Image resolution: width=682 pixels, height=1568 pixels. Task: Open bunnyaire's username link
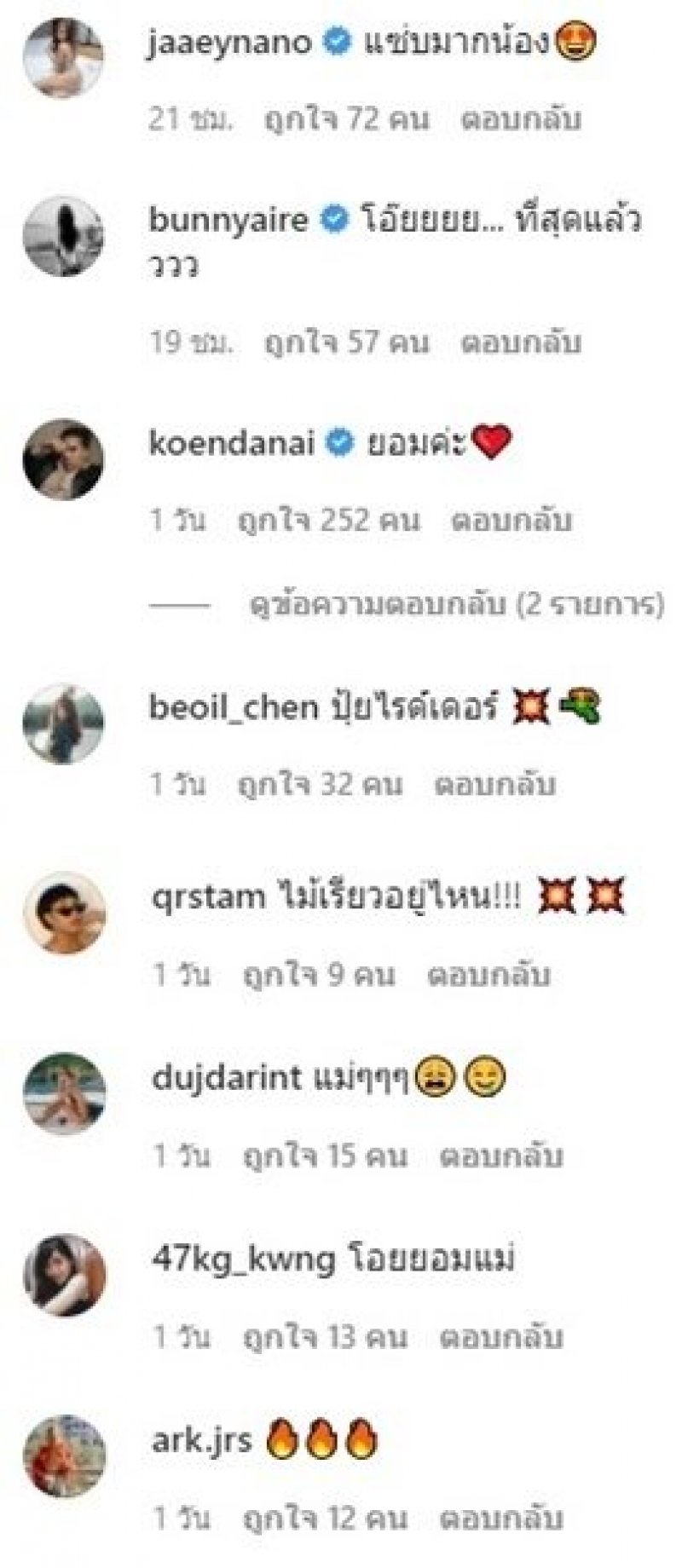228,220
